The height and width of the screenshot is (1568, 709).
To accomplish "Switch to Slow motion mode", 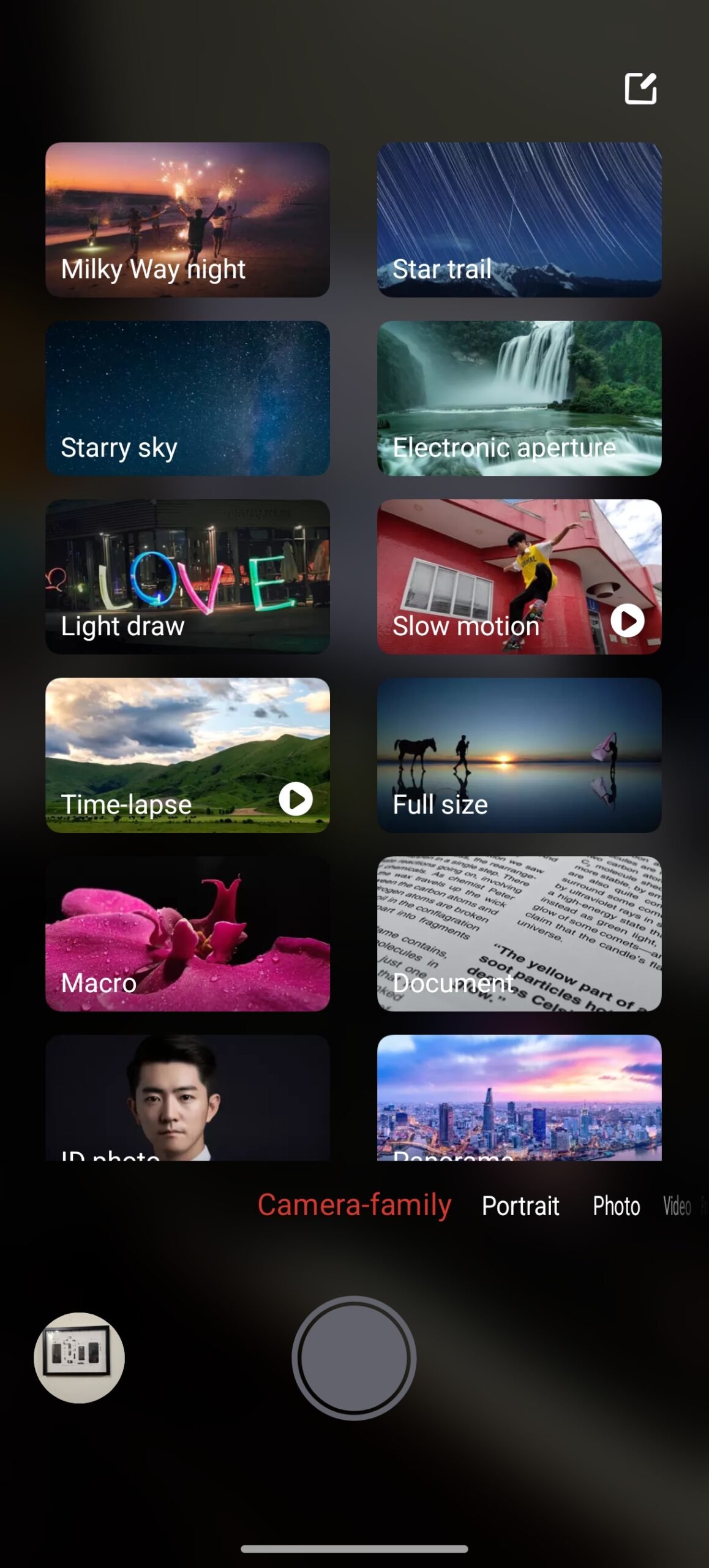I will pyautogui.click(x=519, y=576).
